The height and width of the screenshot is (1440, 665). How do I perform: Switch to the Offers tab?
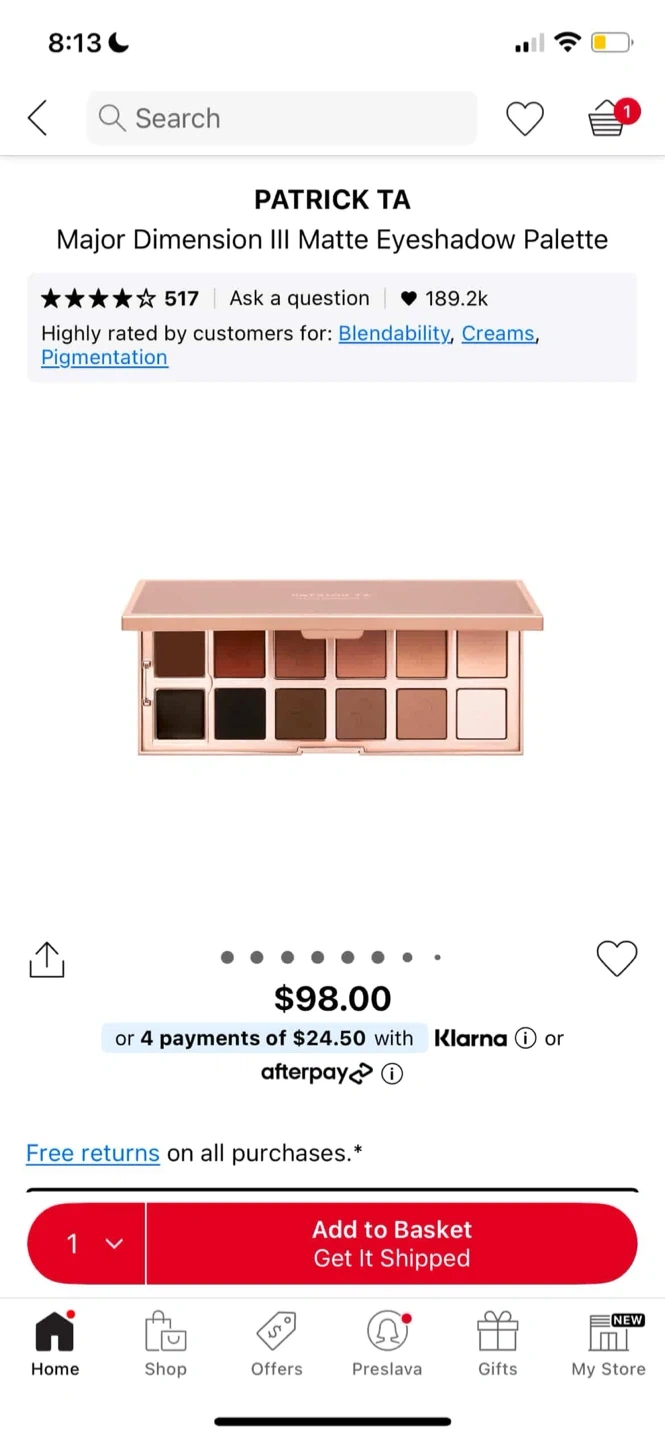[276, 1343]
